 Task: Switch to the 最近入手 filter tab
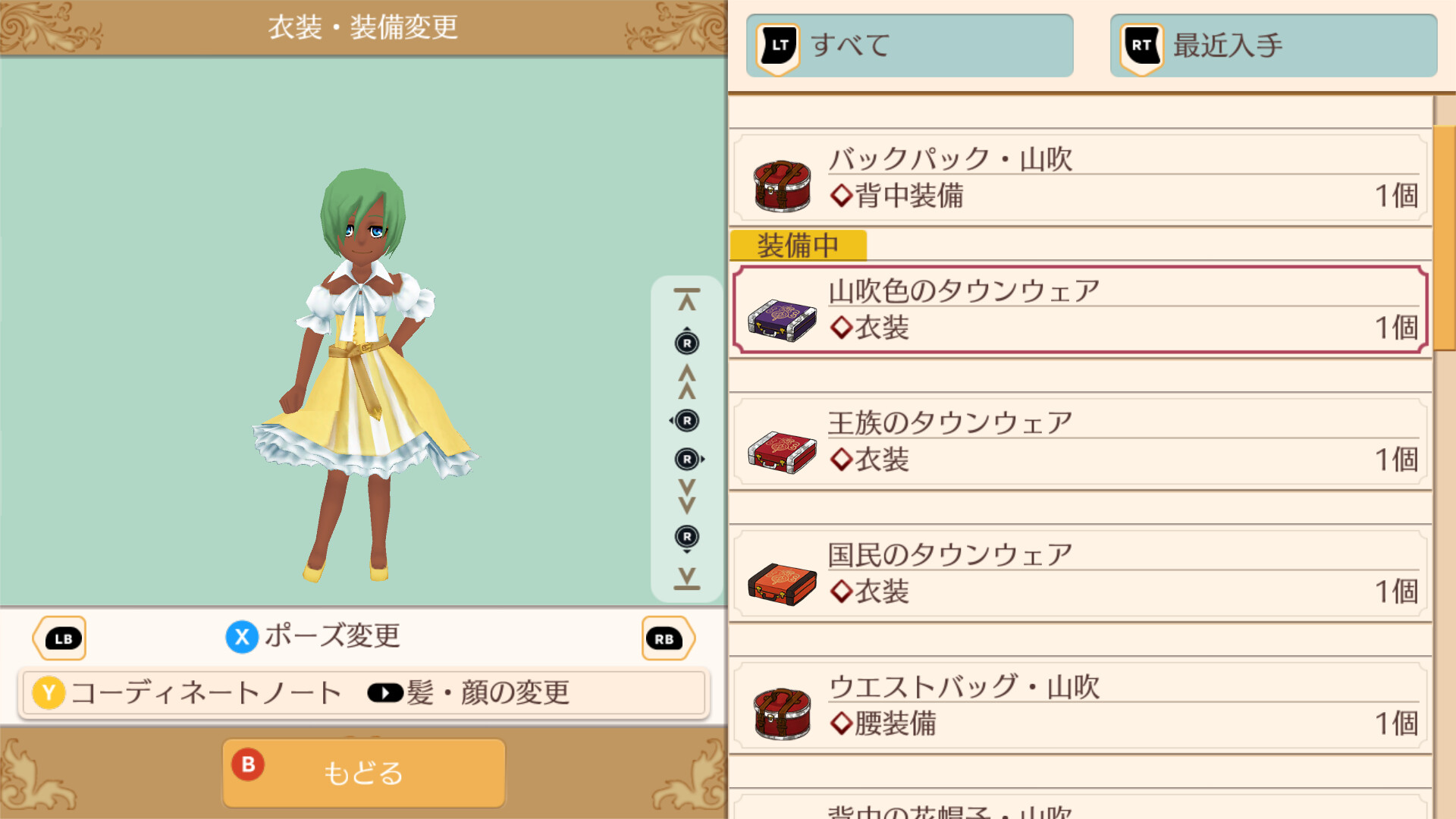click(1273, 45)
